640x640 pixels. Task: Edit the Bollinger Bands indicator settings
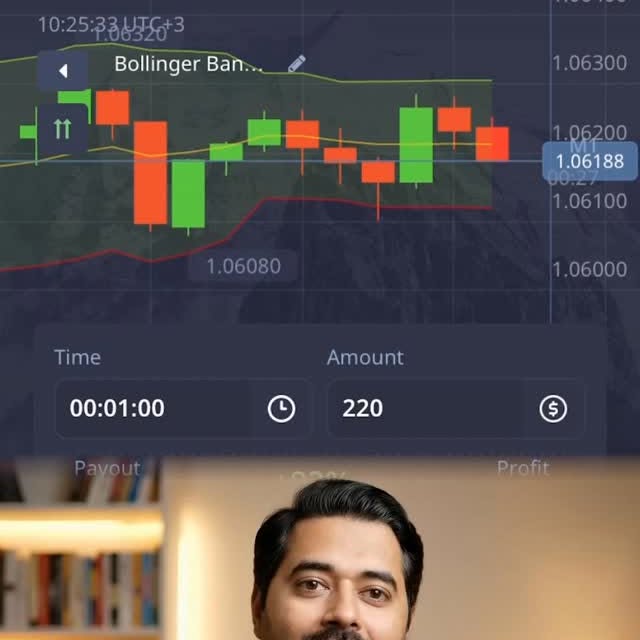tap(296, 64)
